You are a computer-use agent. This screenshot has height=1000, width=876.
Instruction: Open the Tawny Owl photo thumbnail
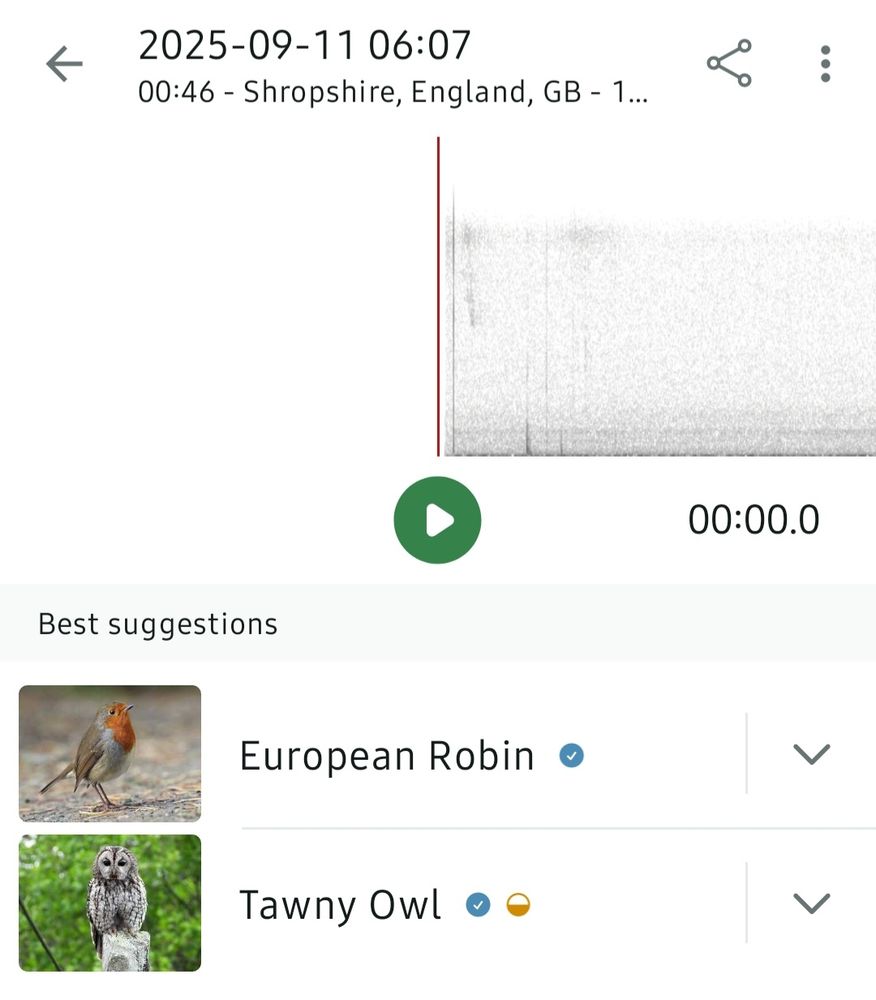pyautogui.click(x=110, y=903)
